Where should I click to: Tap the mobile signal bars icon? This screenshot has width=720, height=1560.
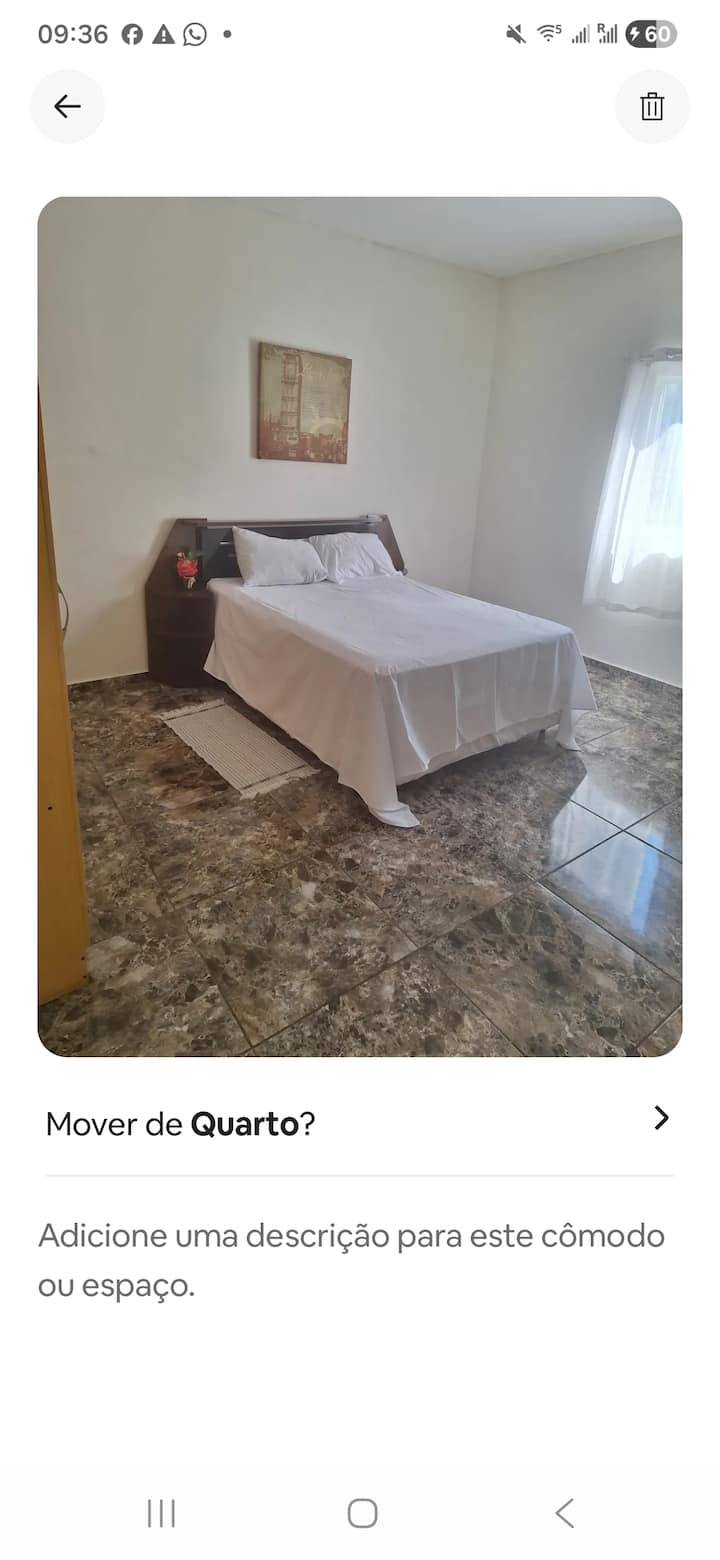581,33
